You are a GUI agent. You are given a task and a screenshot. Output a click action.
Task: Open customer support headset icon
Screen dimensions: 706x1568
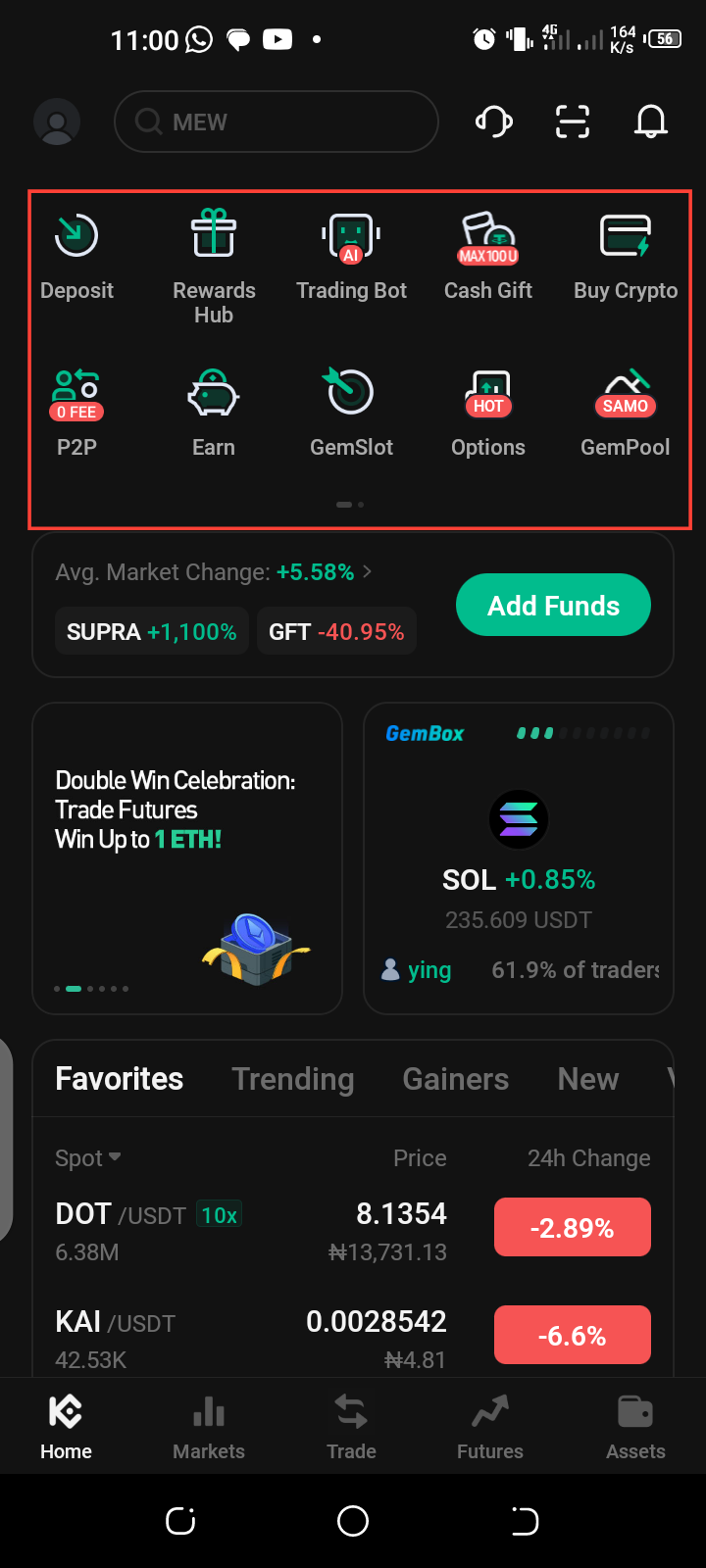tap(494, 122)
